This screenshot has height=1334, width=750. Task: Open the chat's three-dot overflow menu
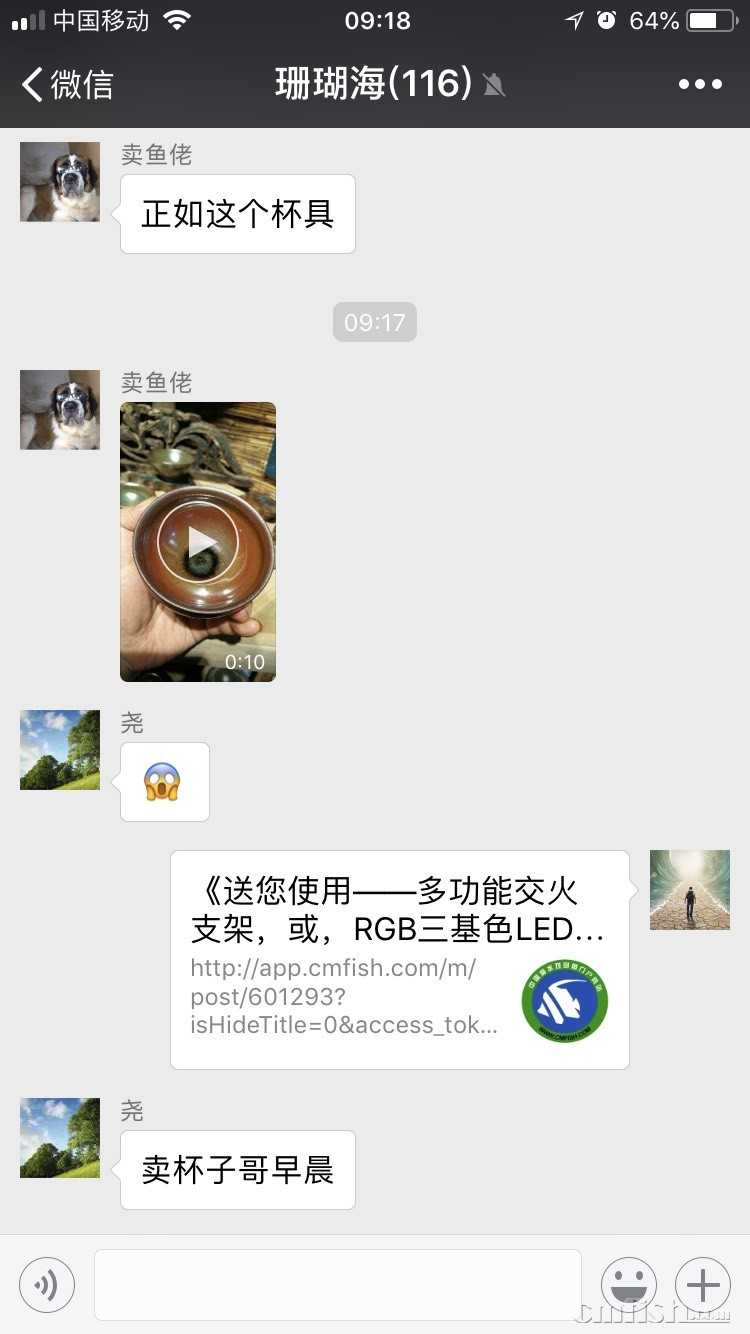click(700, 85)
